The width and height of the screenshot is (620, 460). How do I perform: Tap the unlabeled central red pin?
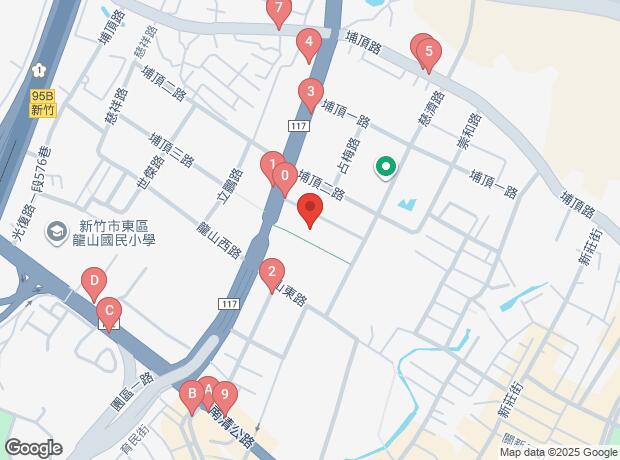coord(310,211)
